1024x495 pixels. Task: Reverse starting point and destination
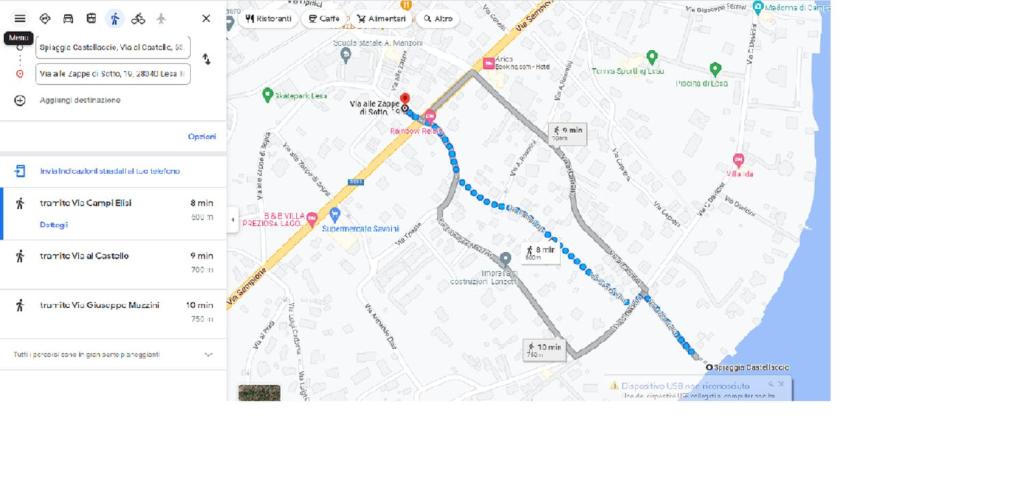pyautogui.click(x=206, y=59)
